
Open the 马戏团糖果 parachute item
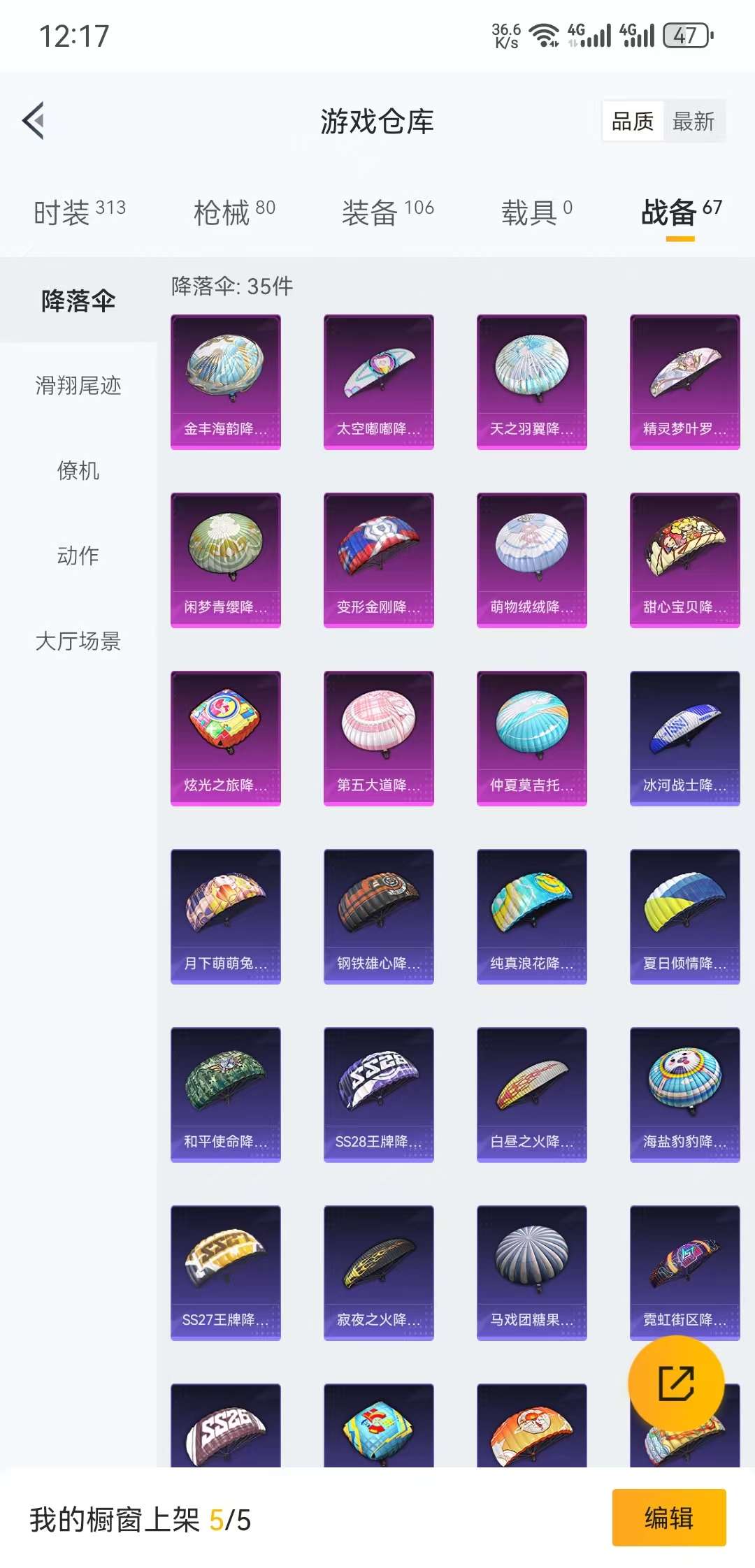[532, 1272]
